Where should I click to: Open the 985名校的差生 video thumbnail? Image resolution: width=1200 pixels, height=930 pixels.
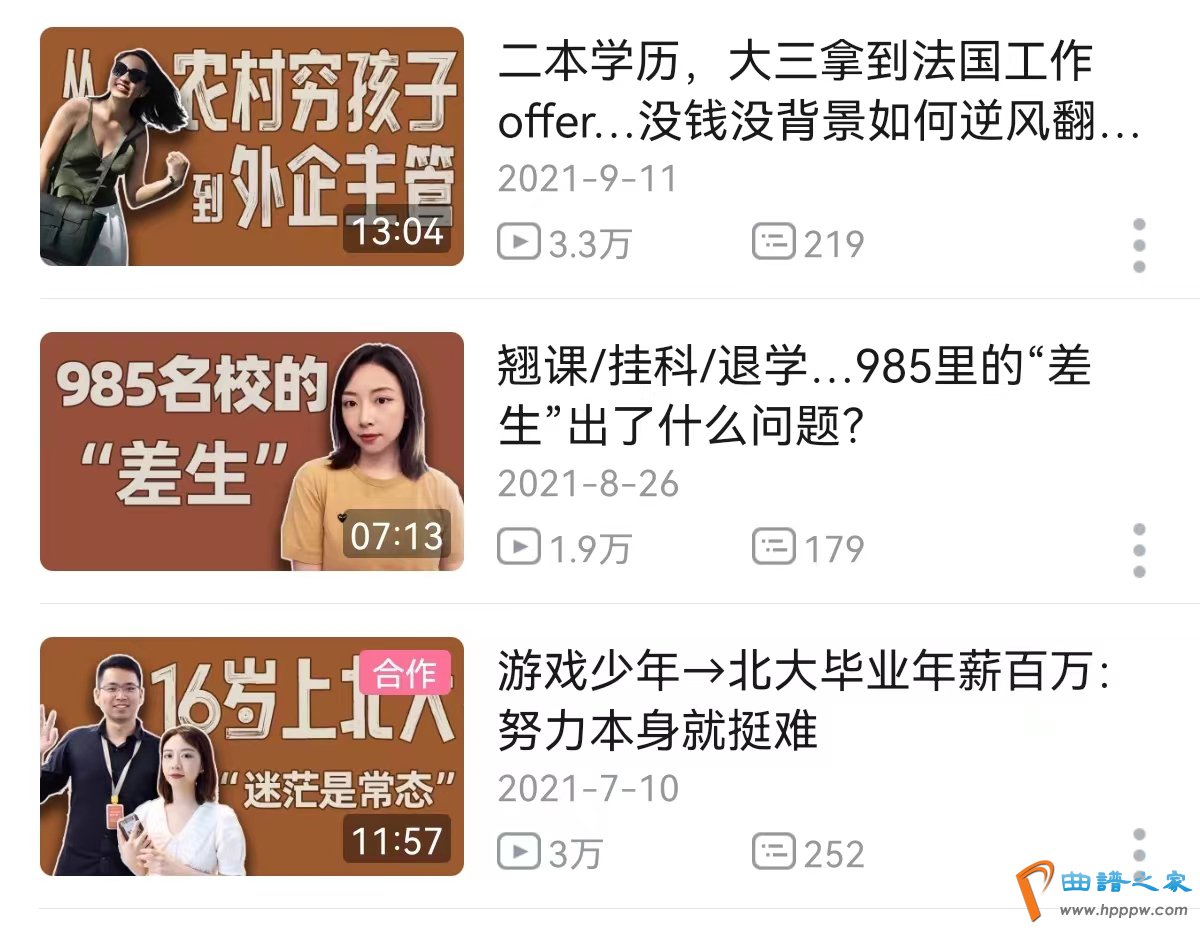[x=251, y=451]
